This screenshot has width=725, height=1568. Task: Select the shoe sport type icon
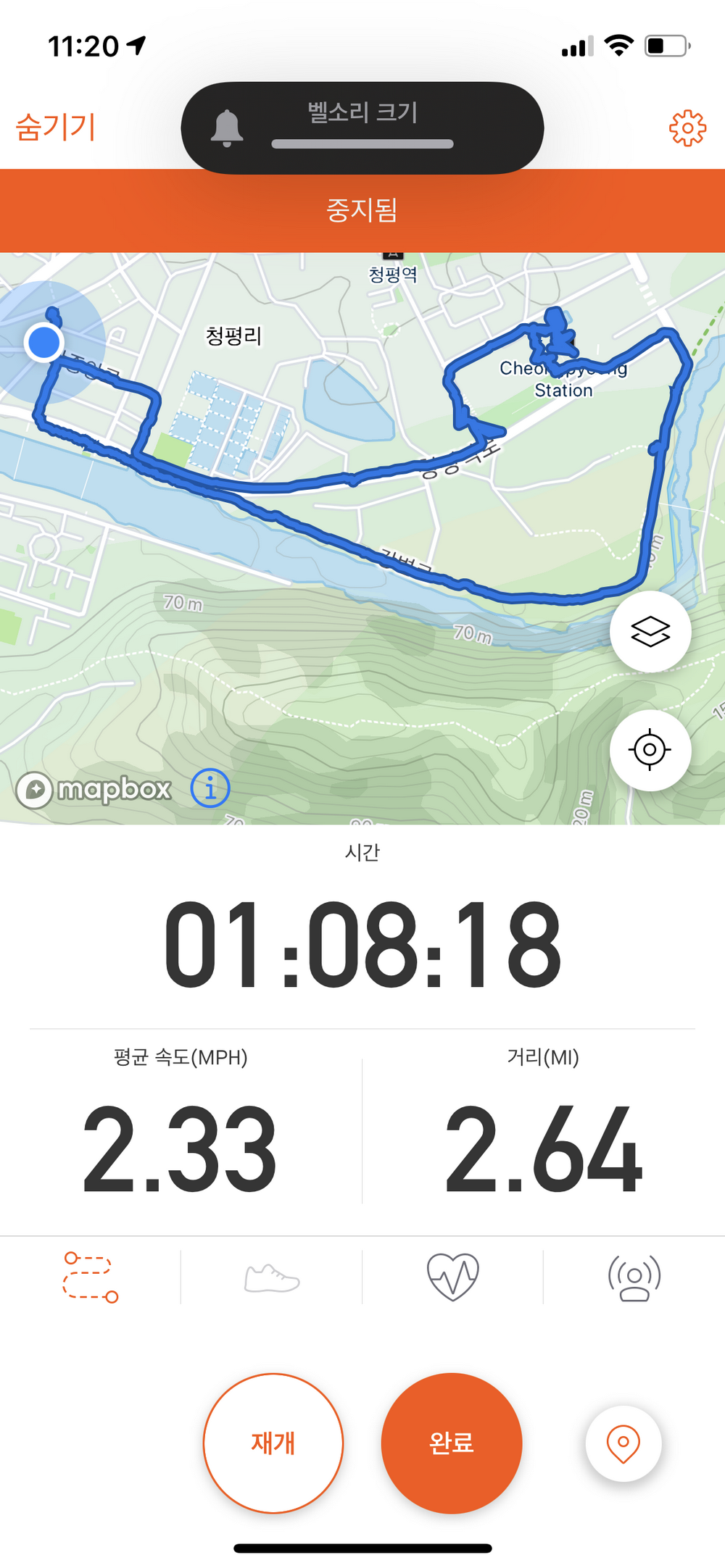[272, 1277]
